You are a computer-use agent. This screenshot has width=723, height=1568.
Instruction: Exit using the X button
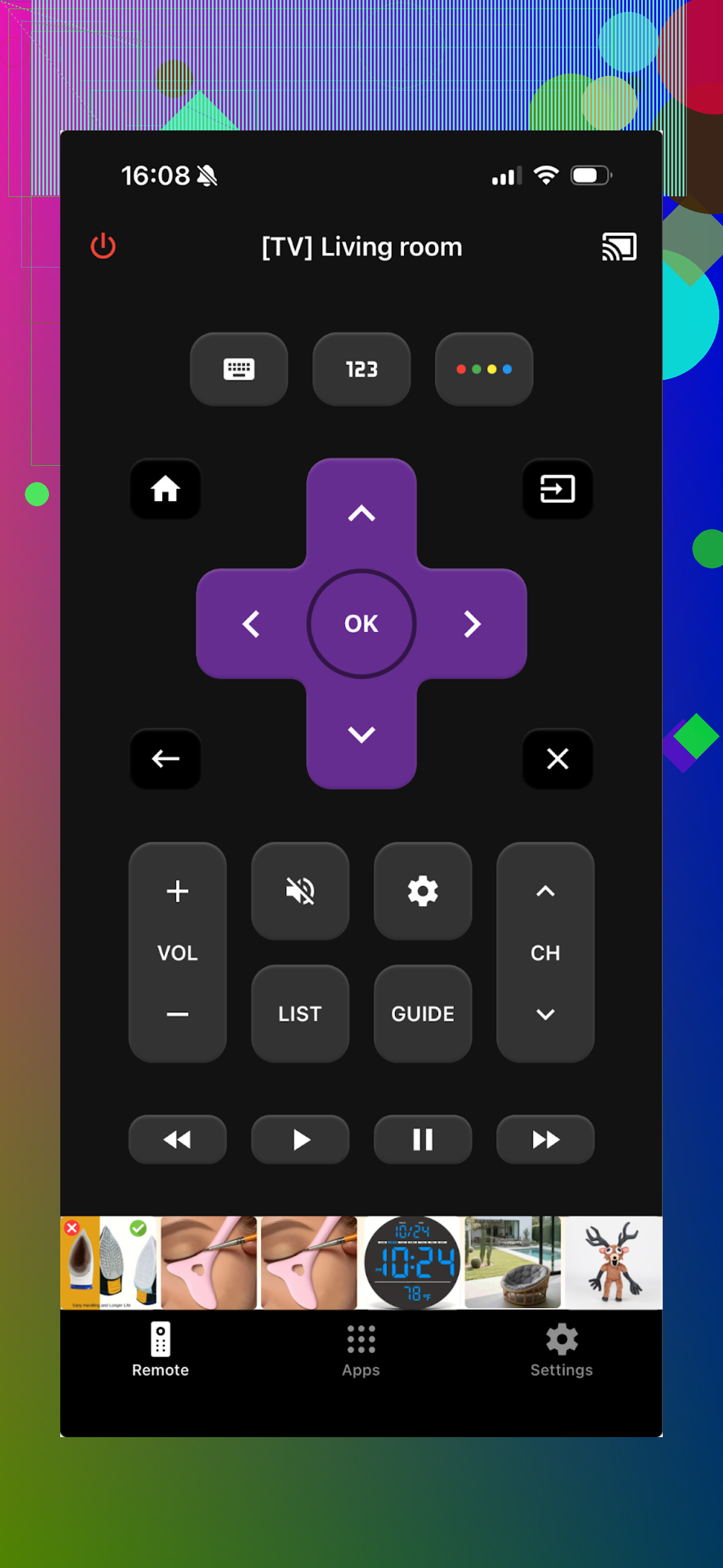(557, 759)
